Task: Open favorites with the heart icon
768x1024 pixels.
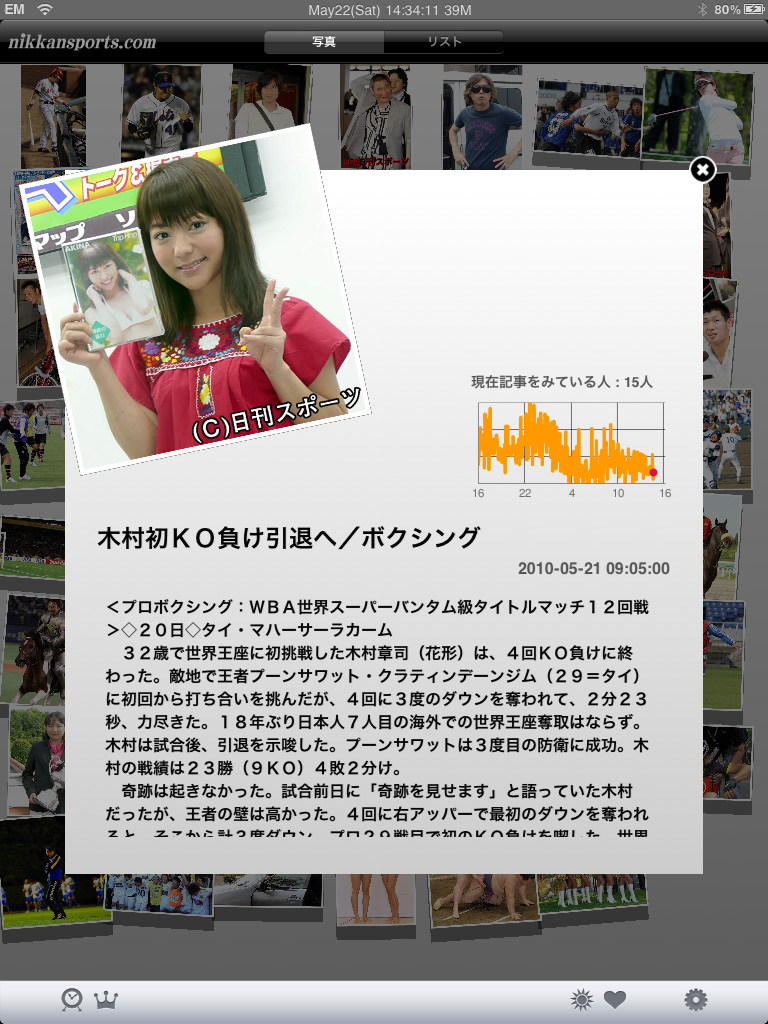Action: tap(615, 999)
